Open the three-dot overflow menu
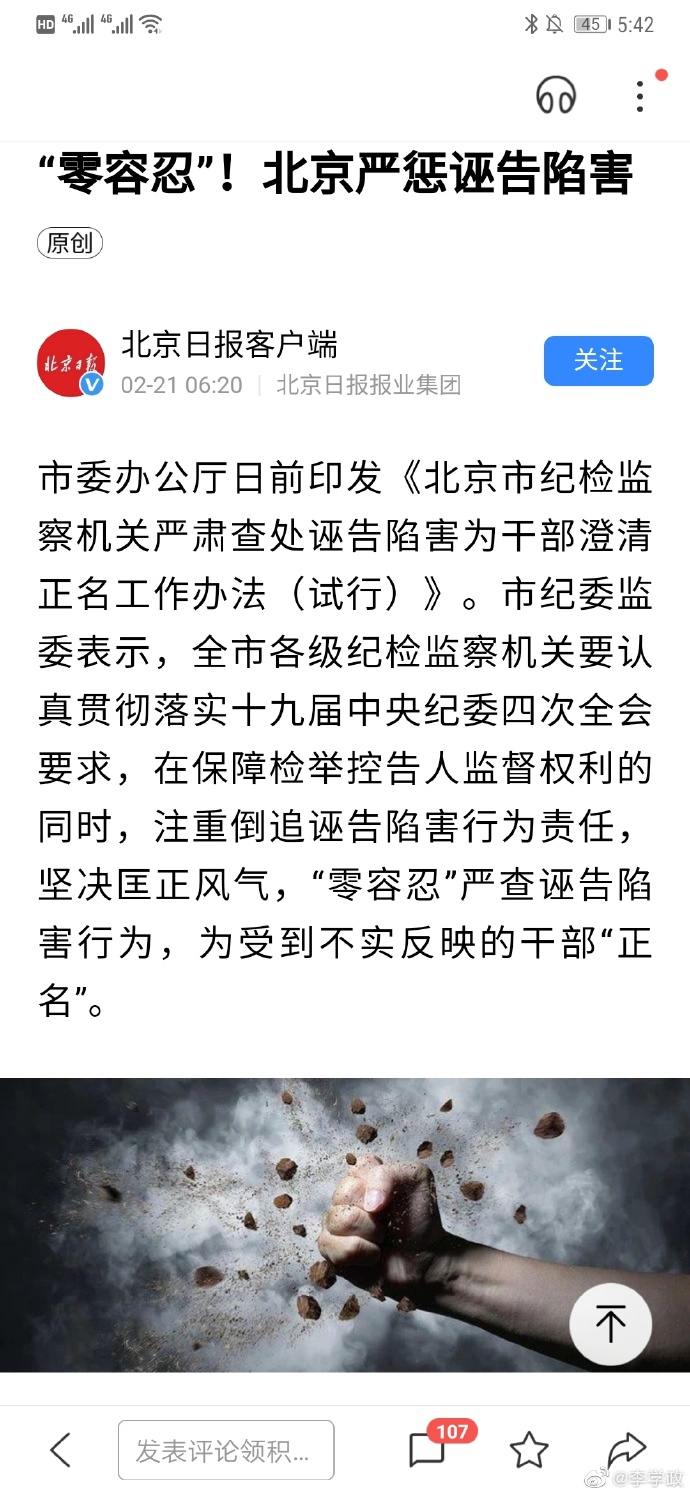Screen dimensions: 690x1495 pyautogui.click(x=640, y=96)
